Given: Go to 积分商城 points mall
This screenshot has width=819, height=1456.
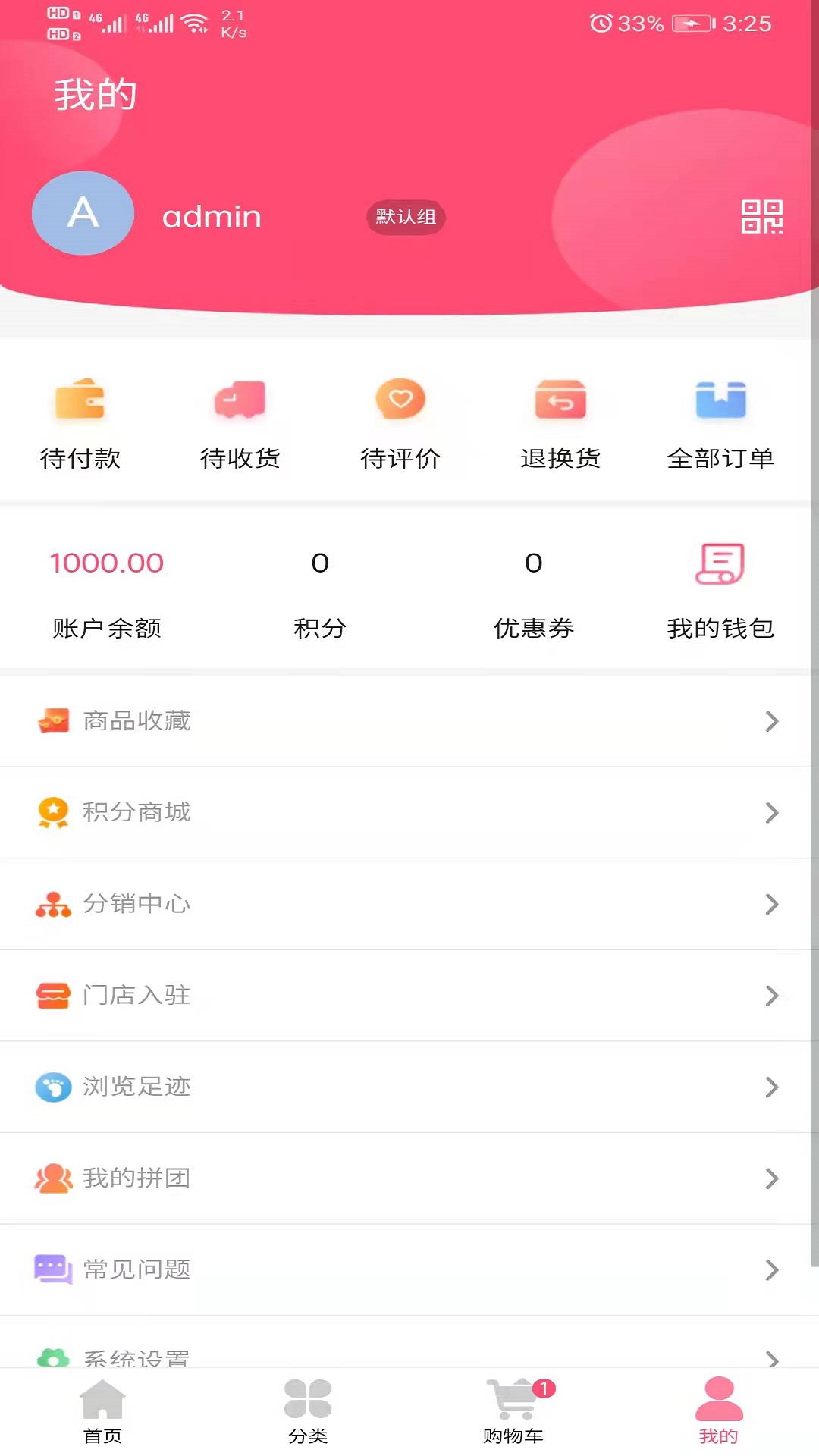Looking at the screenshot, I should 409,812.
